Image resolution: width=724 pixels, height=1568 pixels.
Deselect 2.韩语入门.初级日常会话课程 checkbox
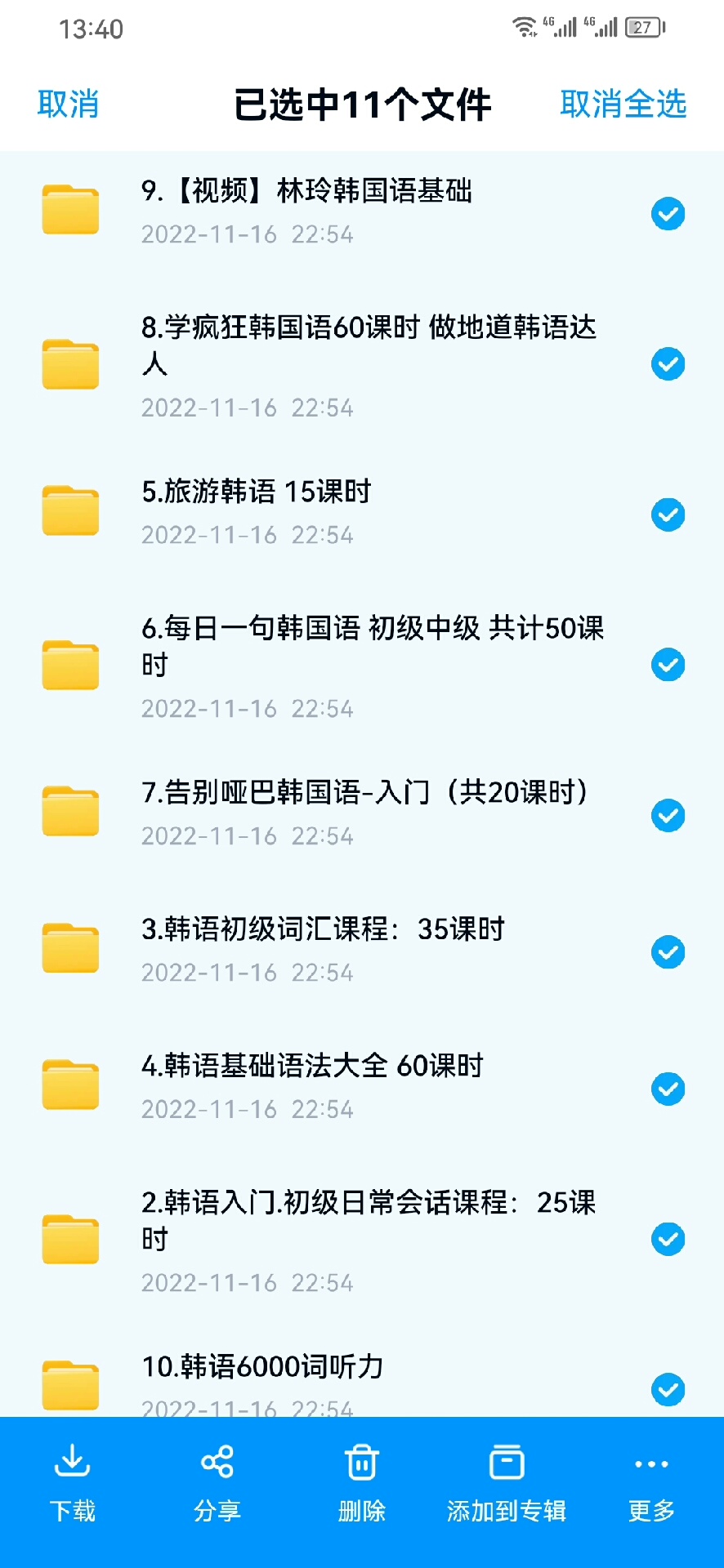668,1239
